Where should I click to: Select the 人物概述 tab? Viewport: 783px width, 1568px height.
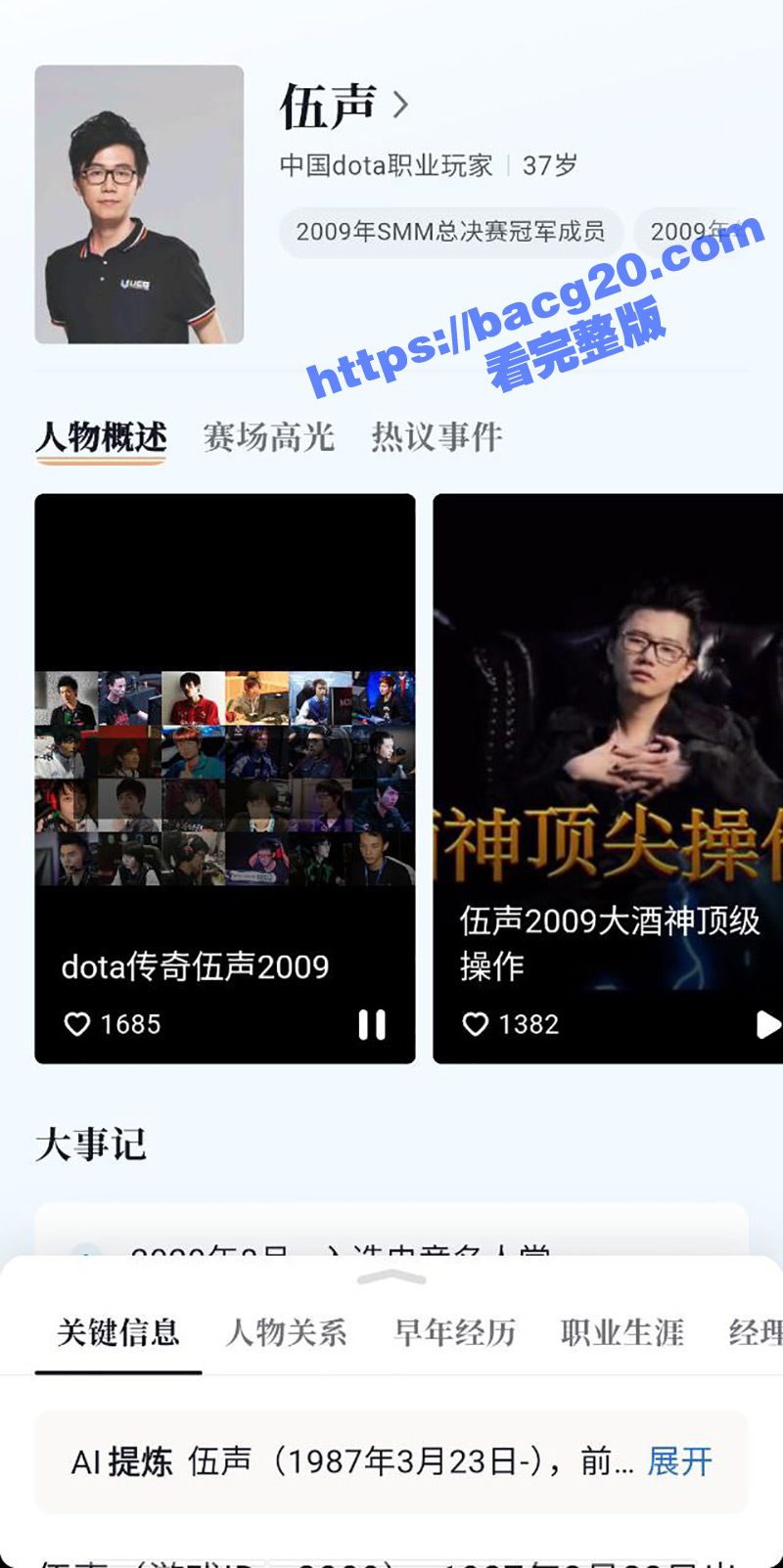101,437
